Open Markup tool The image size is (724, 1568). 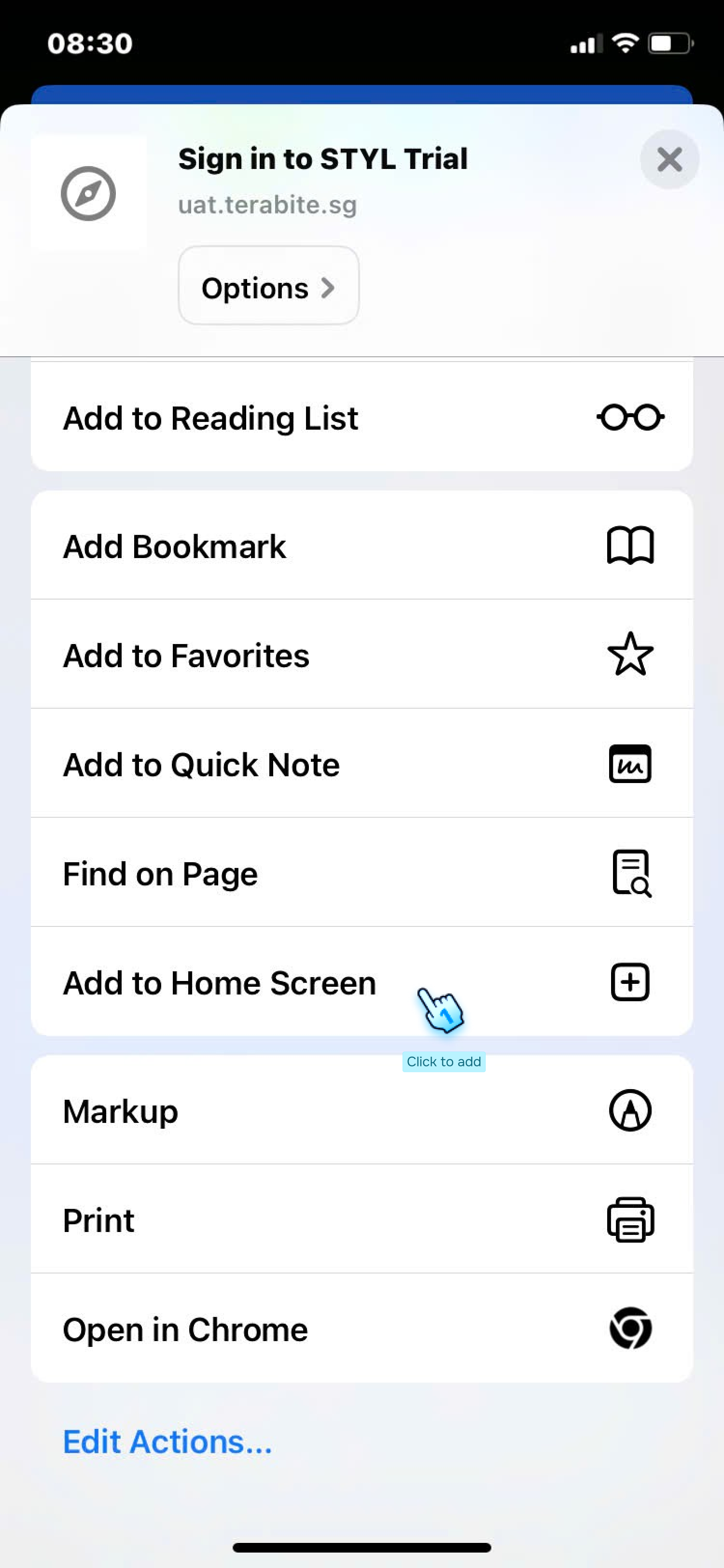(x=362, y=1111)
